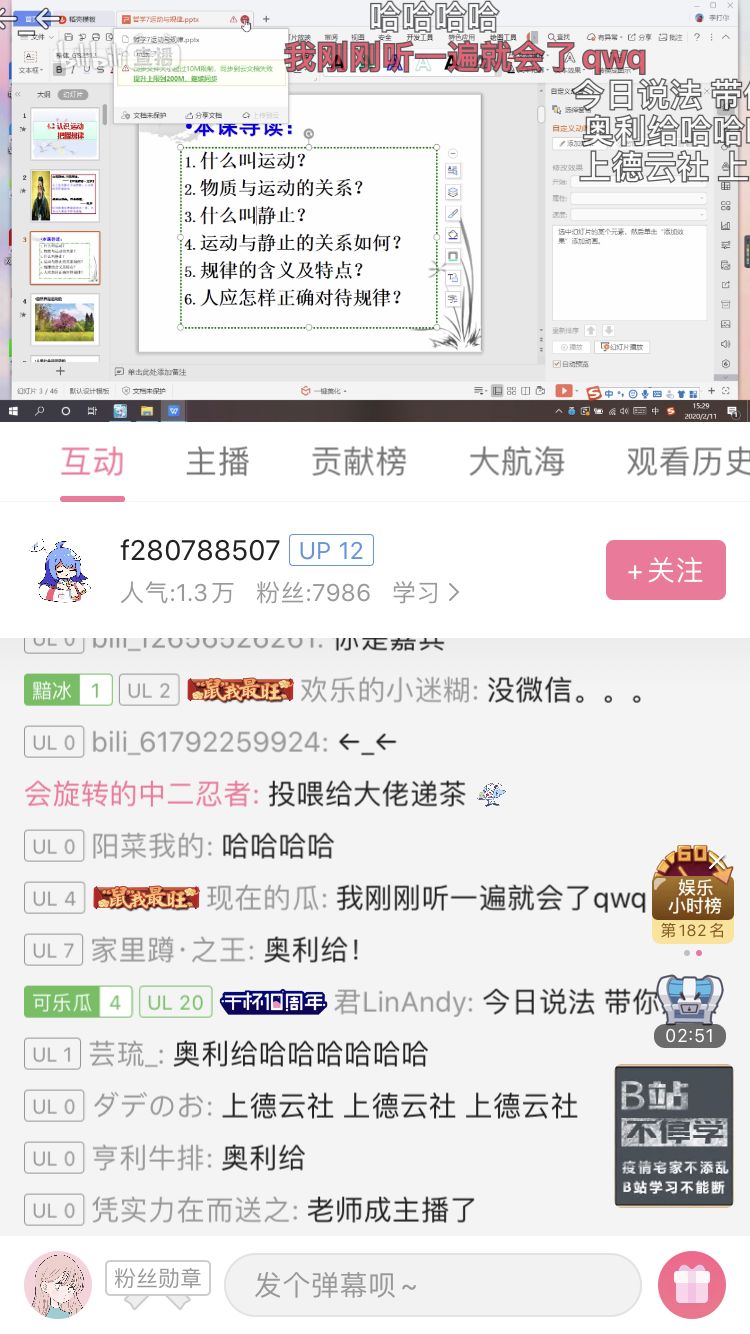Viewport: 750px width, 1334px height.
Task: Follow streamer with the +关注 button
Action: pos(665,570)
